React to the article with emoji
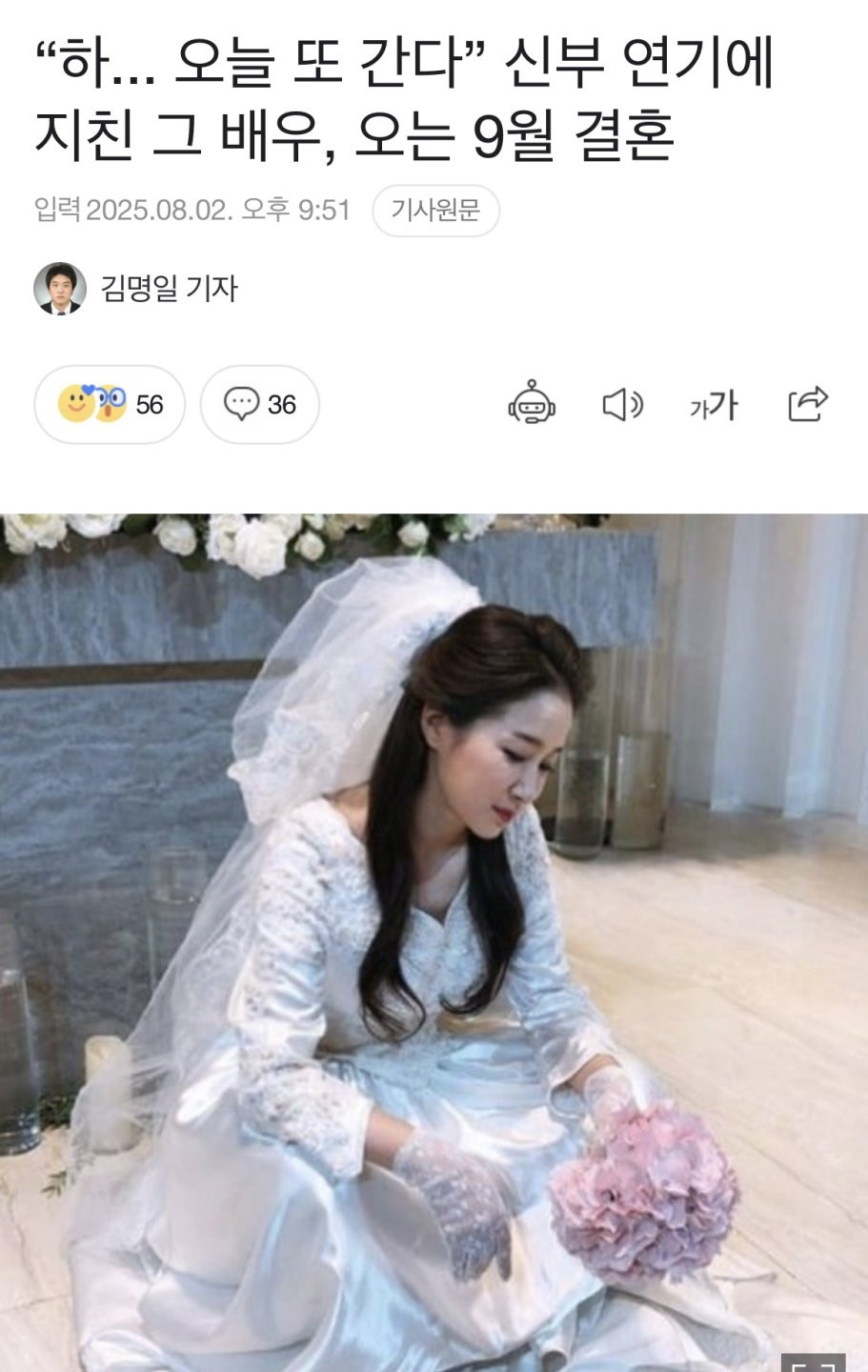This screenshot has width=868, height=1372. click(x=110, y=405)
